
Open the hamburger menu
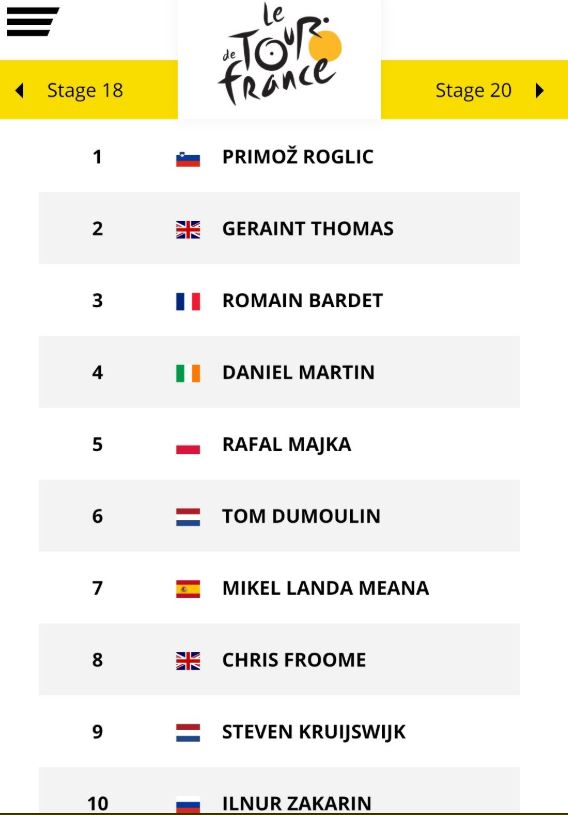point(32,22)
